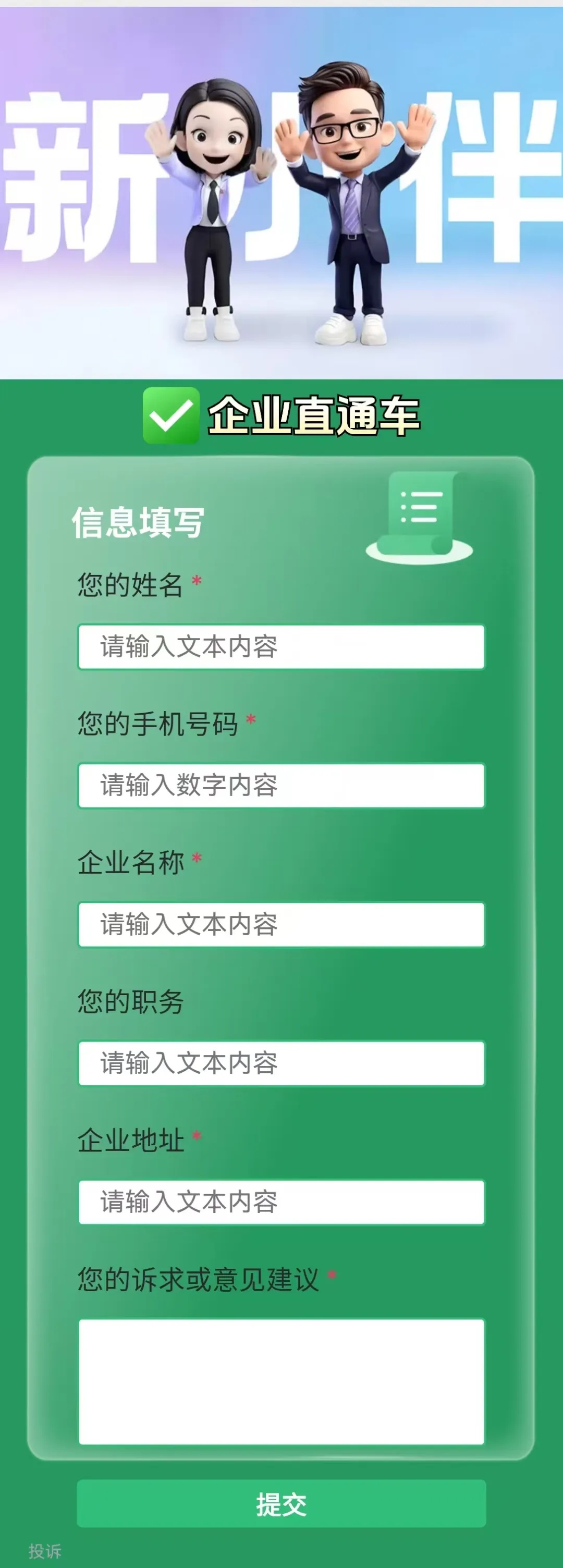The image size is (563, 1568).
Task: Tap the 您的诉求或意见建议 text area
Action: [x=281, y=1381]
